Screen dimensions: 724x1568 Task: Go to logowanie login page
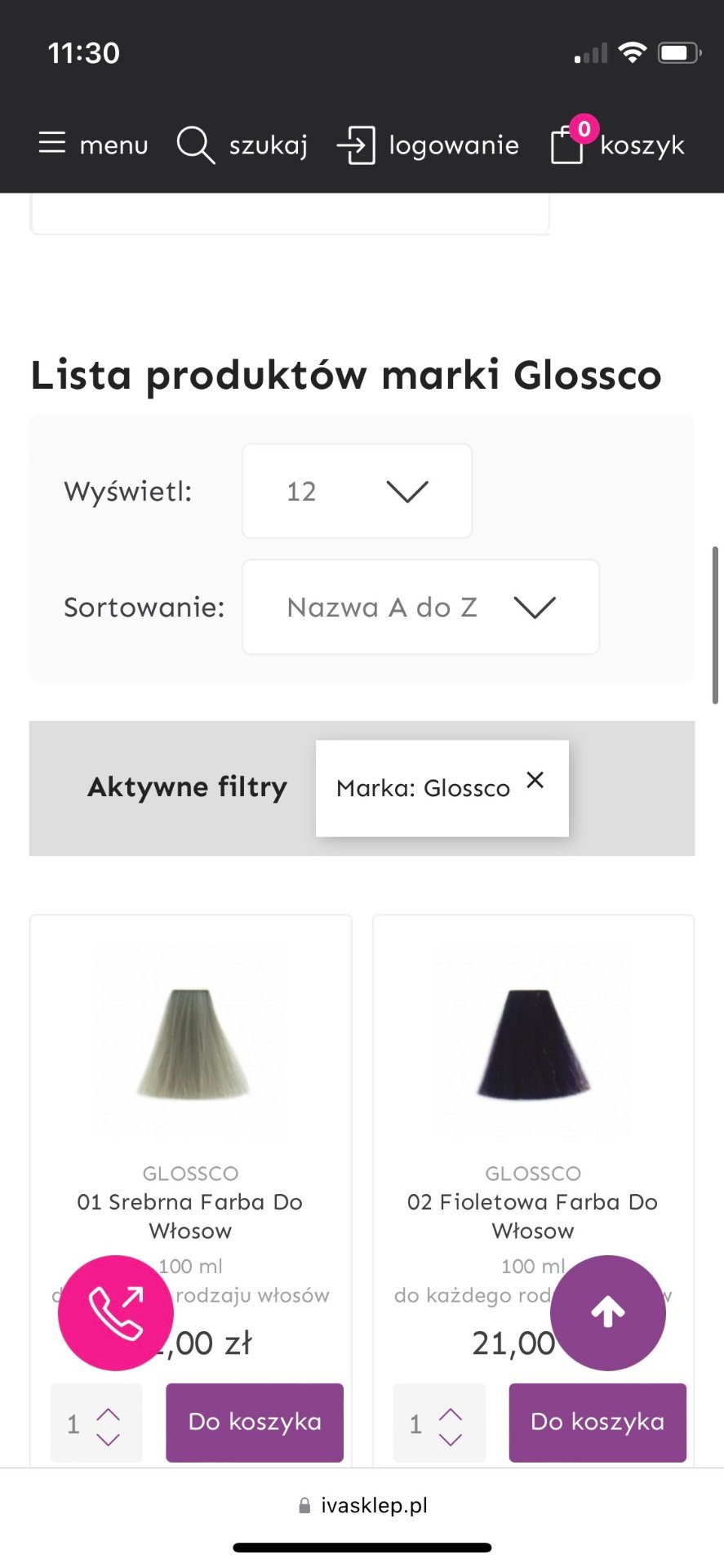[428, 145]
